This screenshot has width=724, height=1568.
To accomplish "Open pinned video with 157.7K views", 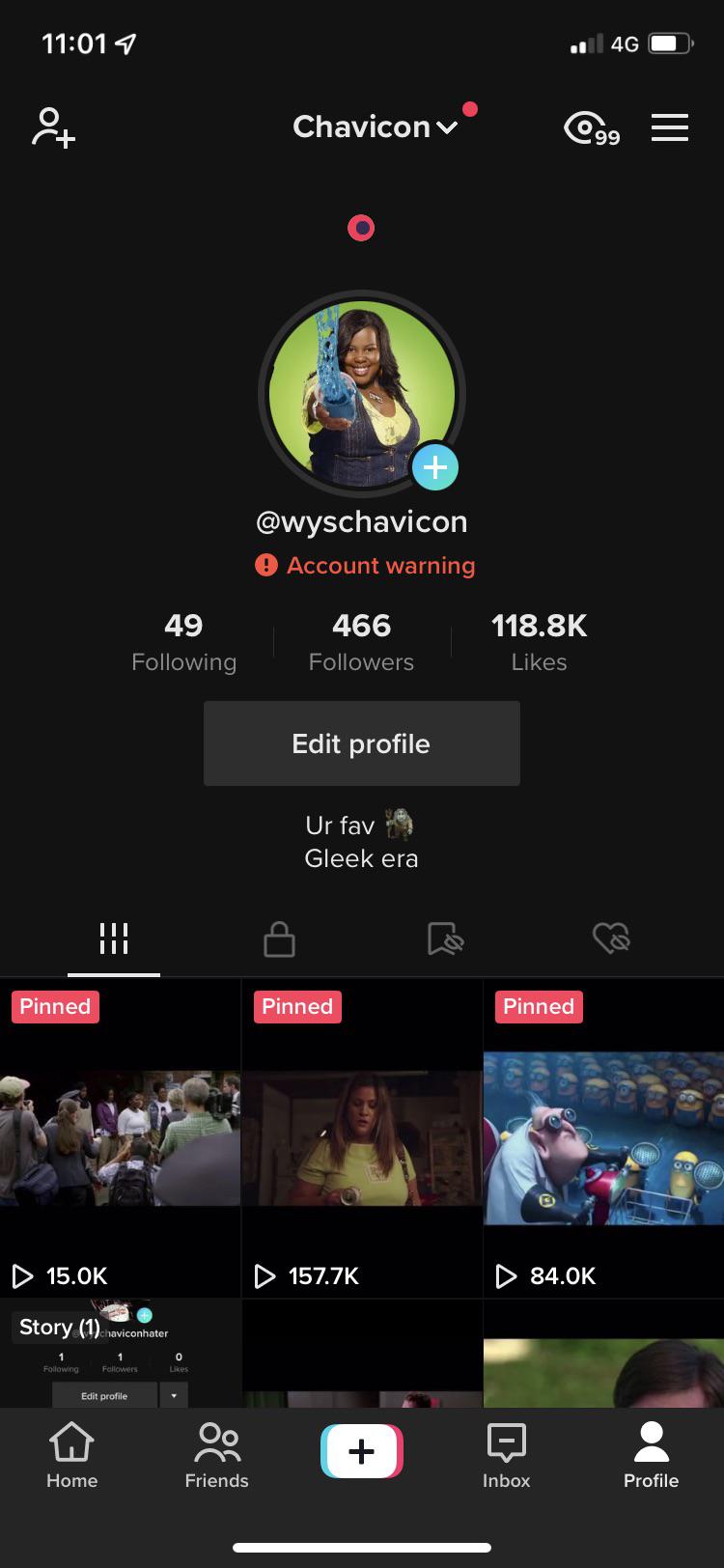I will click(361, 1139).
